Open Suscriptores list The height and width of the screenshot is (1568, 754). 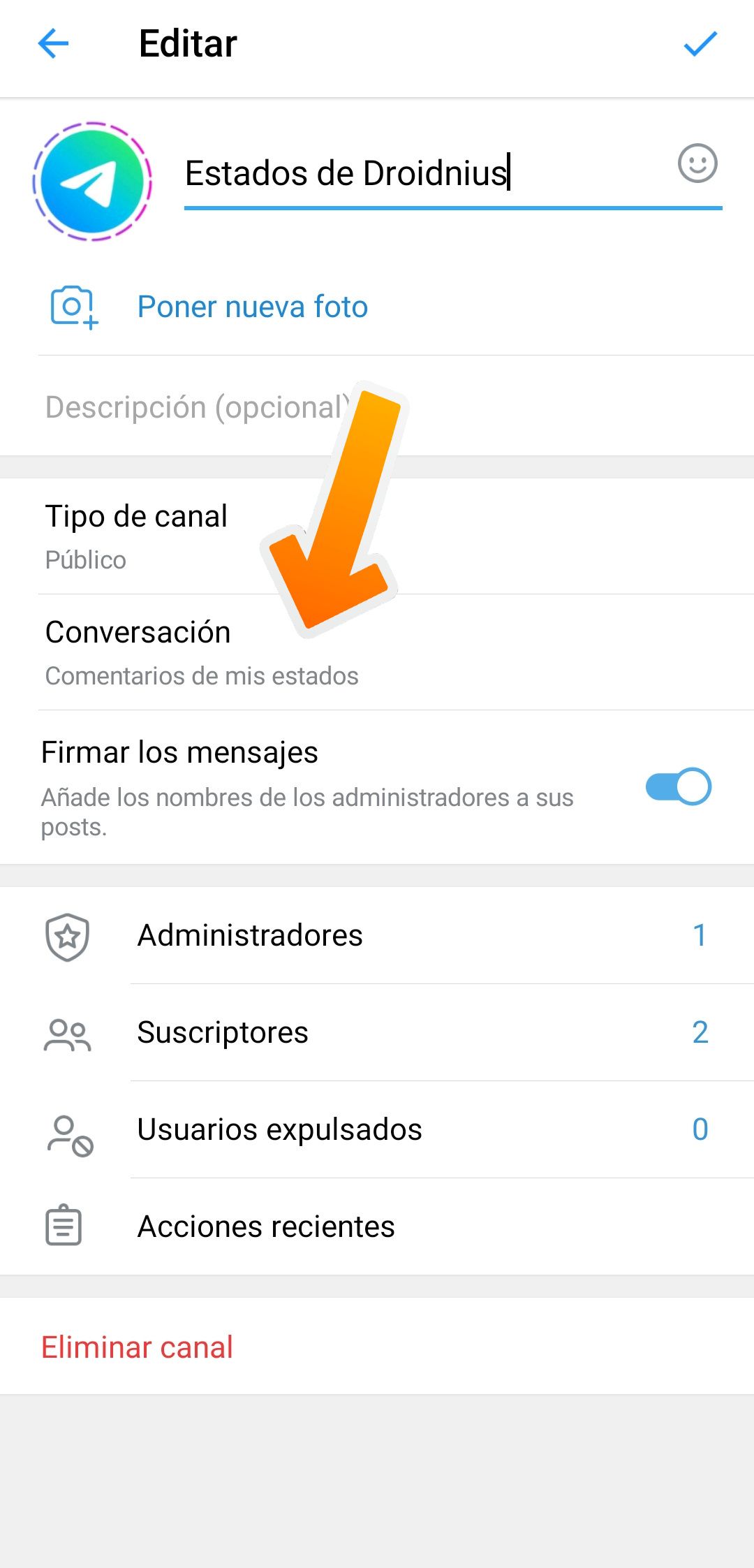coord(377,1032)
